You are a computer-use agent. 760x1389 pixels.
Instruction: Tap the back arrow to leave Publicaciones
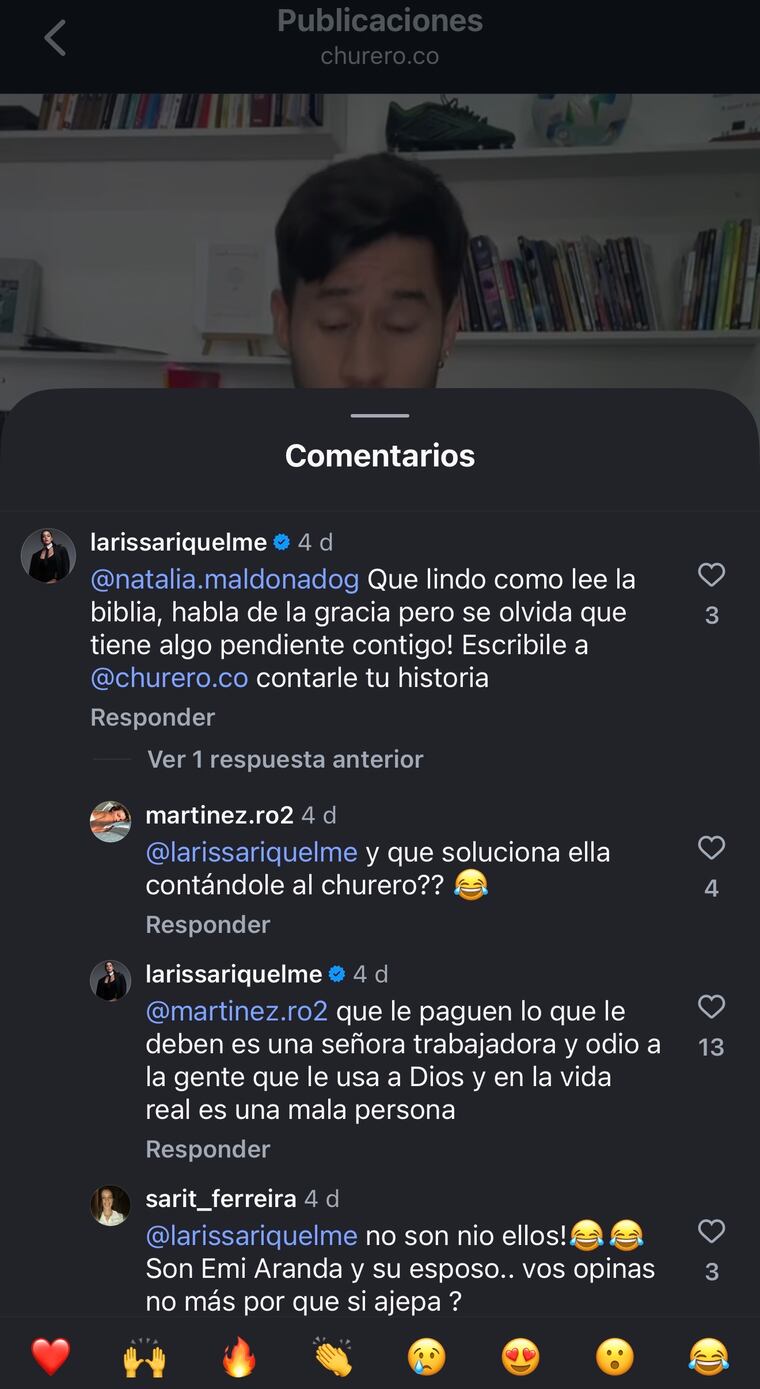55,37
